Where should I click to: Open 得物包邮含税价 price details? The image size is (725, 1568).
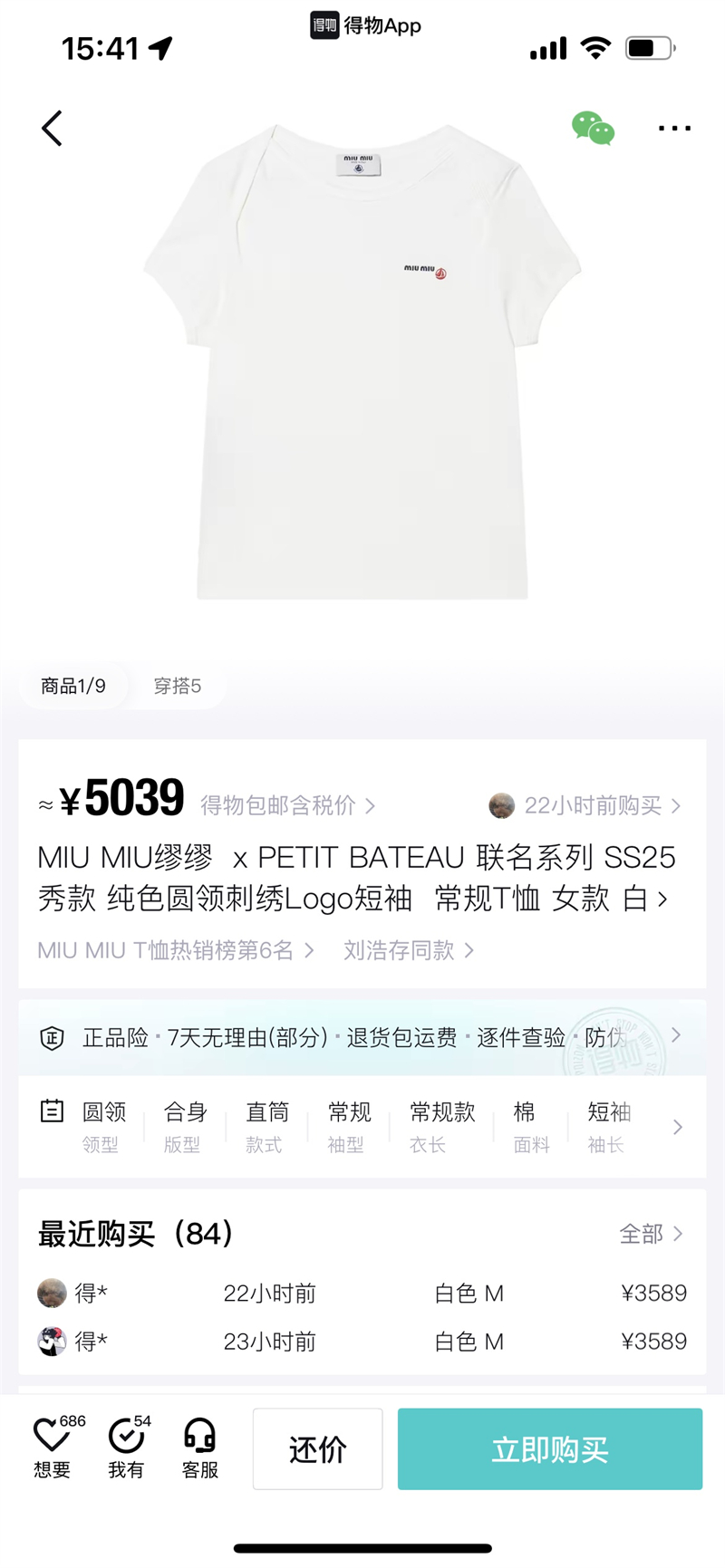(x=286, y=805)
